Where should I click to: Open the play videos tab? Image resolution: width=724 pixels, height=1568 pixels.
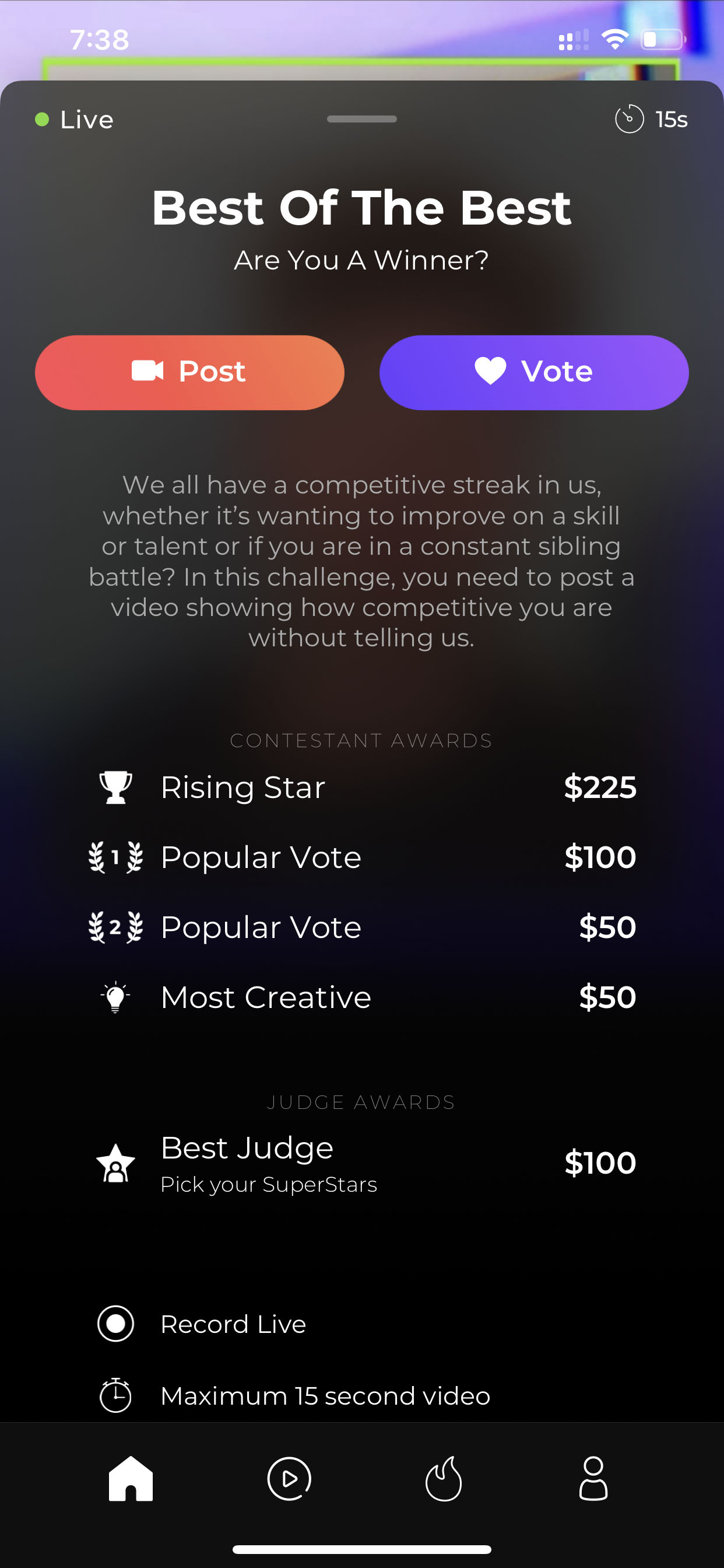pyautogui.click(x=289, y=1478)
